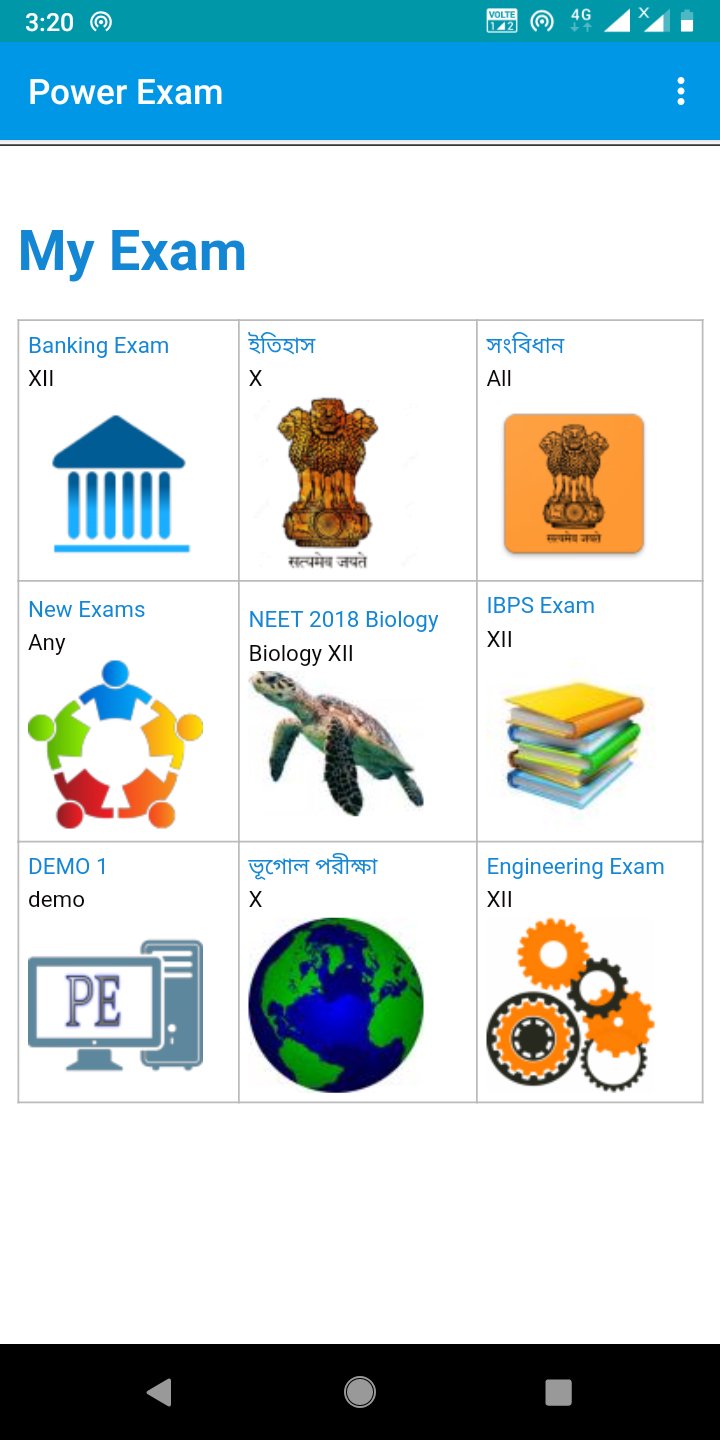Viewport: 720px width, 1440px height.
Task: Open the IBPS Exam link
Action: [540, 604]
